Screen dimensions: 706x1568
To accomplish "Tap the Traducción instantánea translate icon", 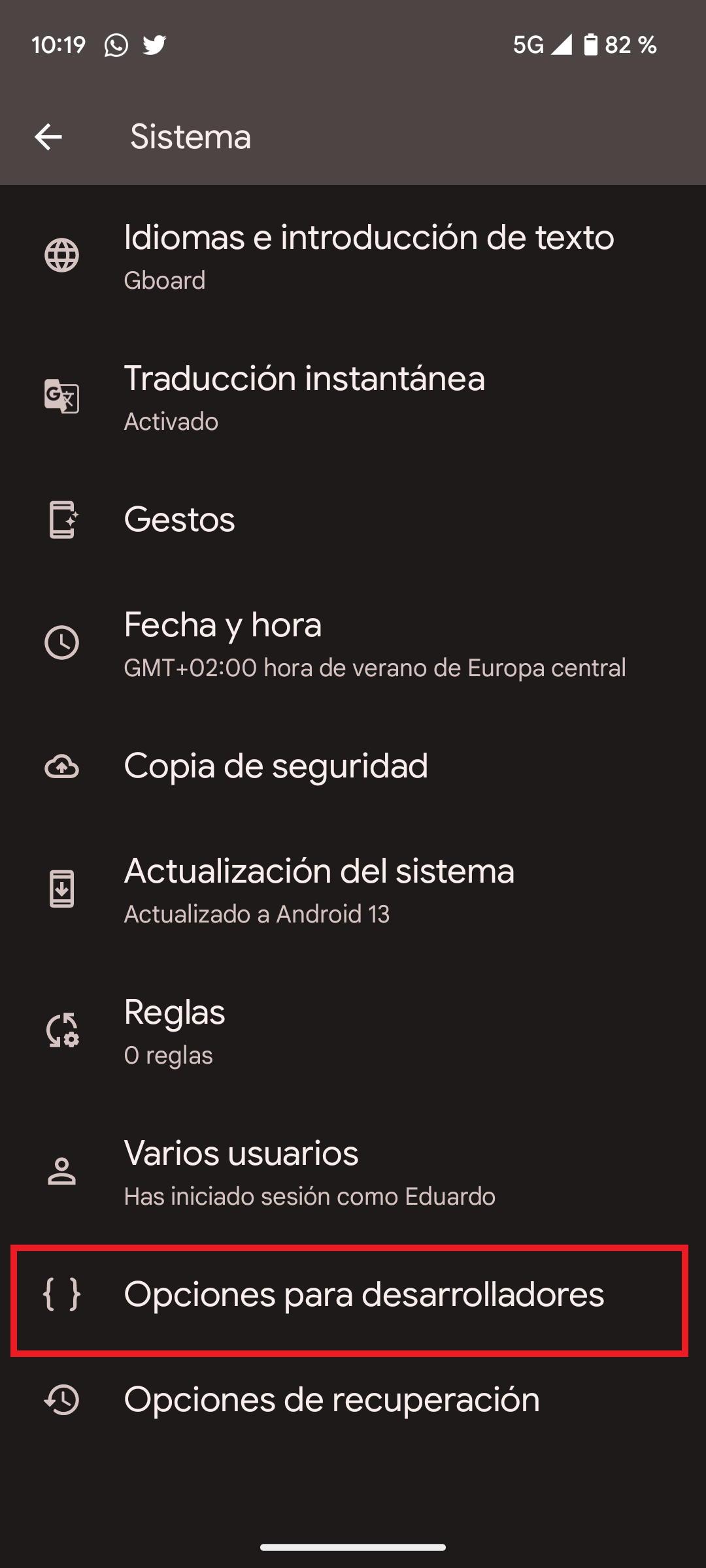I will click(61, 397).
